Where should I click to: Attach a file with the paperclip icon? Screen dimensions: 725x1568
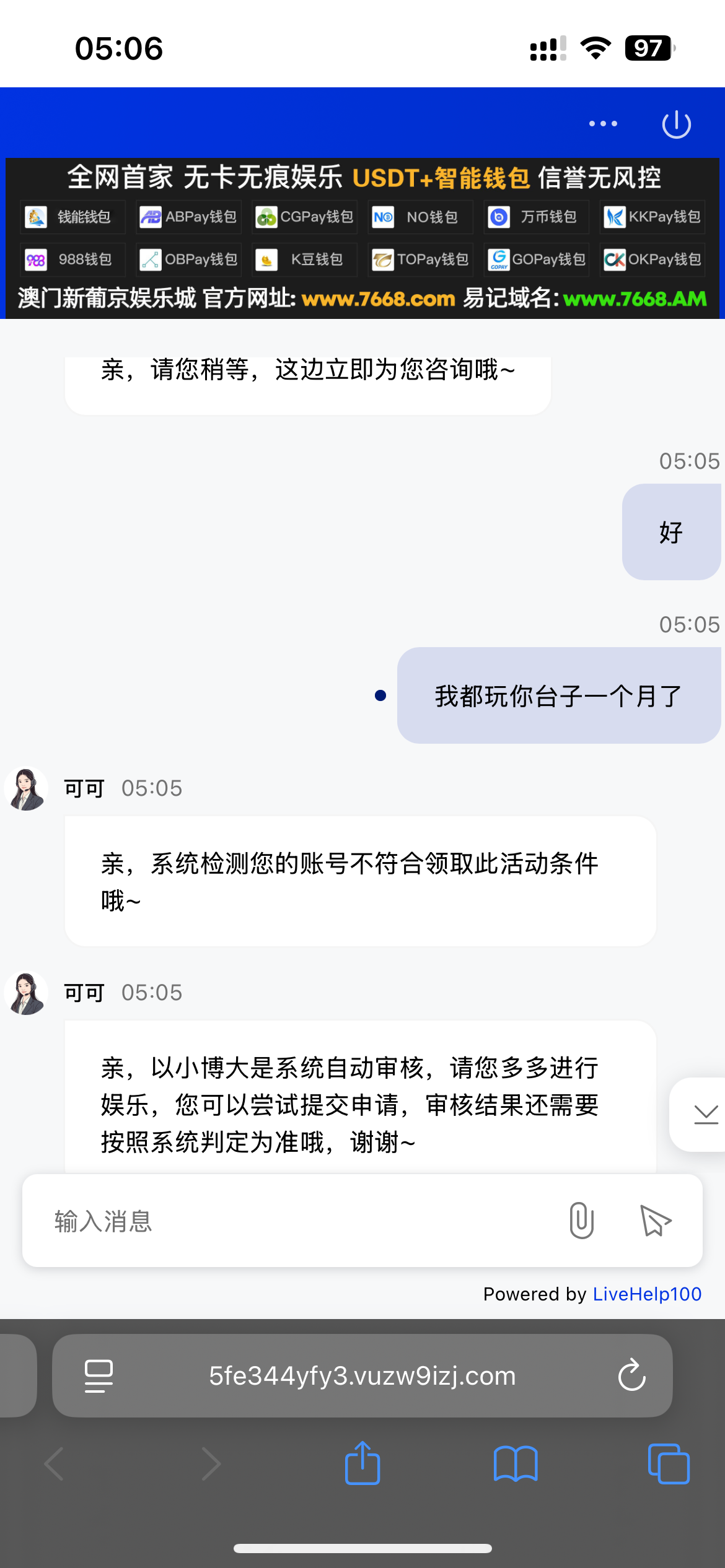tap(581, 1221)
